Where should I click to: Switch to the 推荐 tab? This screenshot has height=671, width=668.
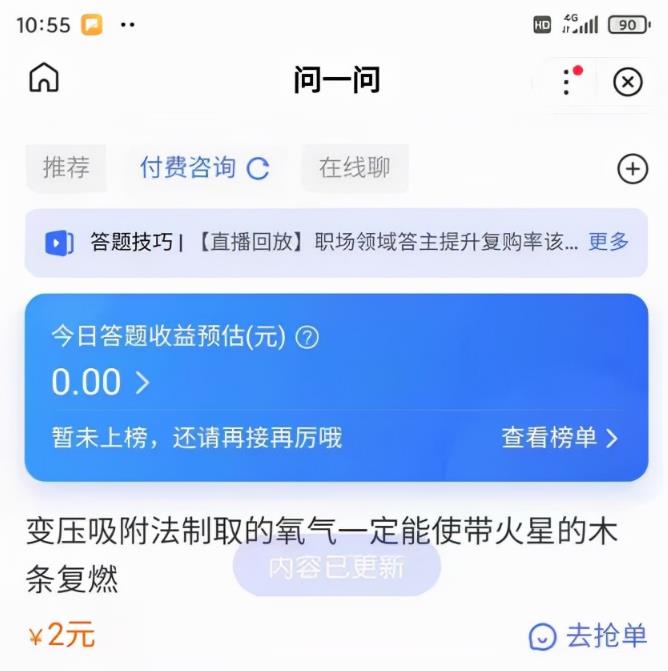66,168
